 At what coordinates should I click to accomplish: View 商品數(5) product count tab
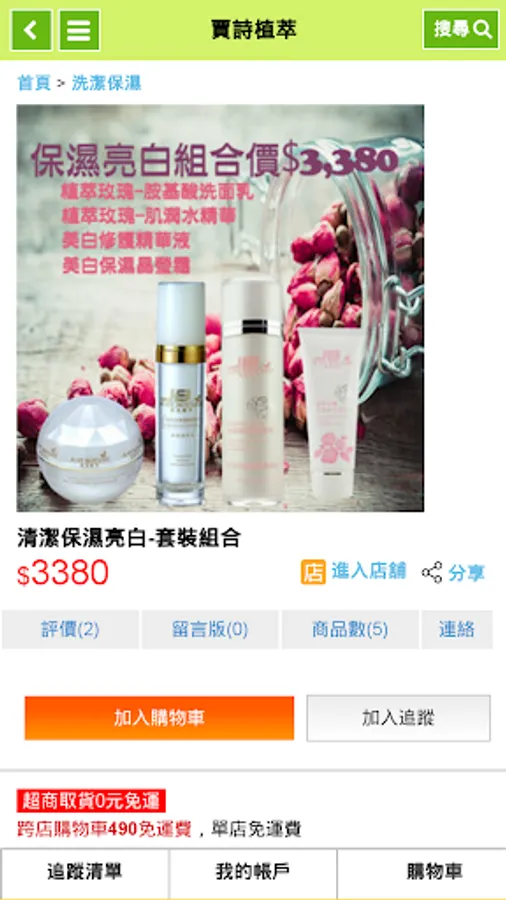click(350, 630)
